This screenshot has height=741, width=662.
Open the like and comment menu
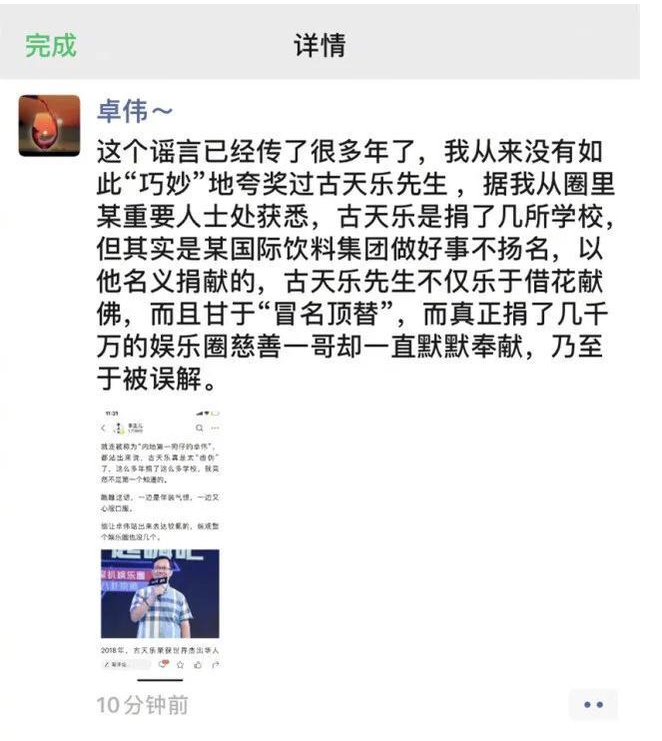click(593, 705)
